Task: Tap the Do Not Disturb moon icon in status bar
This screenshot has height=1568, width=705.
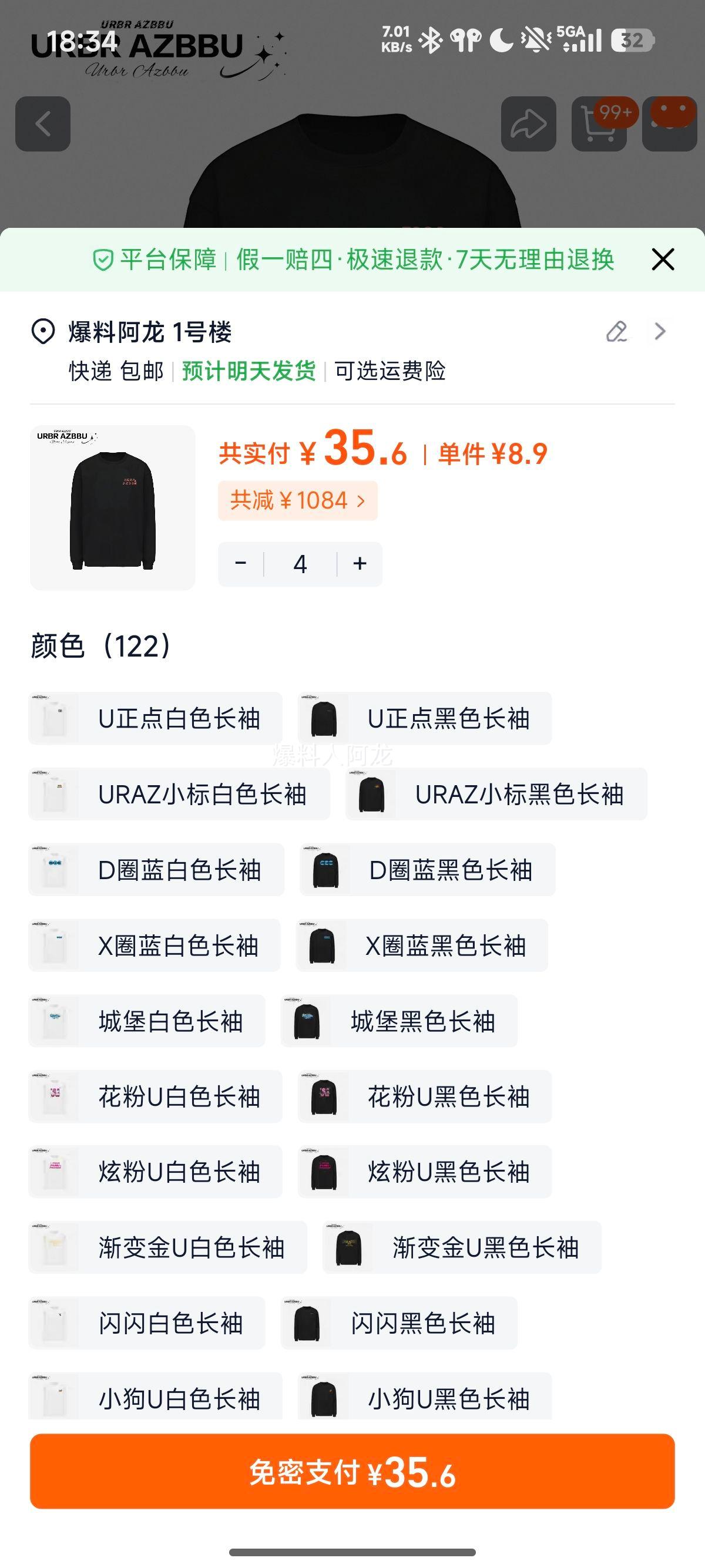Action: click(501, 38)
